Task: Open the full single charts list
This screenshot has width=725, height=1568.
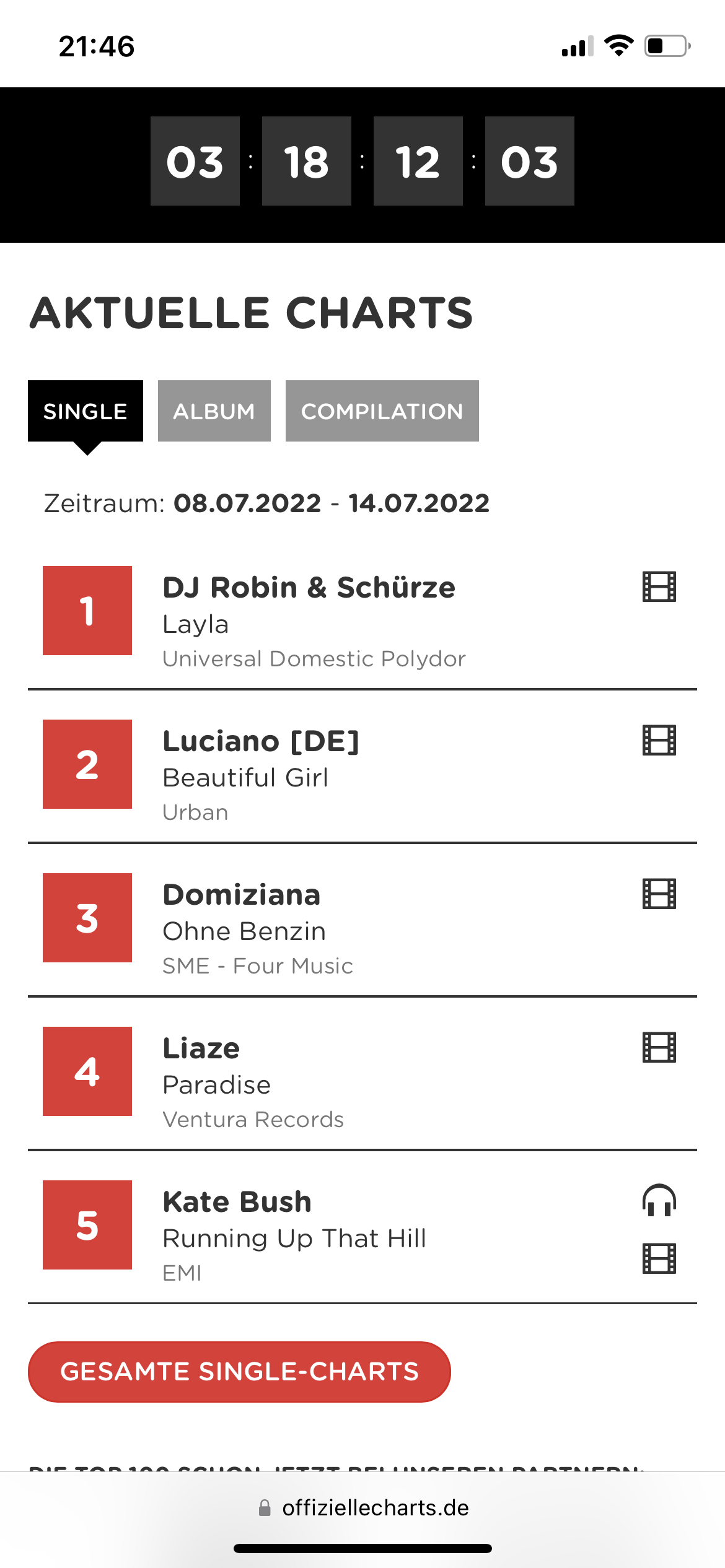Action: (239, 1372)
